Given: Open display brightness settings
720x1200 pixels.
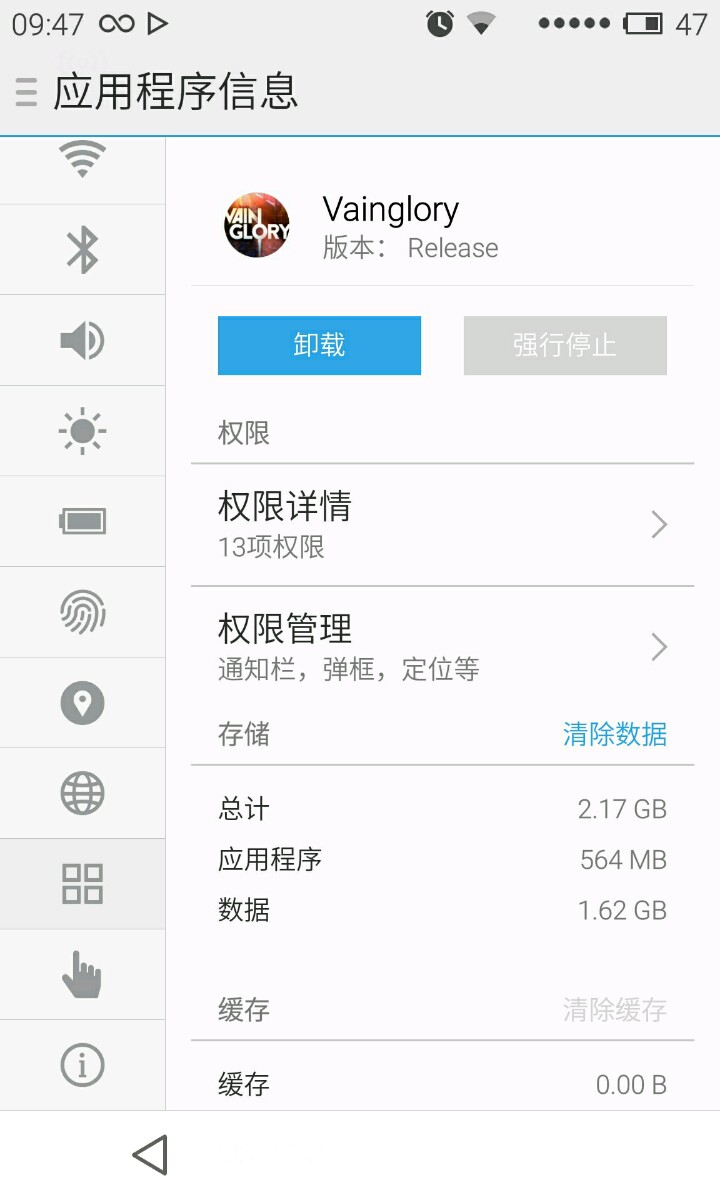Looking at the screenshot, I should (x=82, y=431).
